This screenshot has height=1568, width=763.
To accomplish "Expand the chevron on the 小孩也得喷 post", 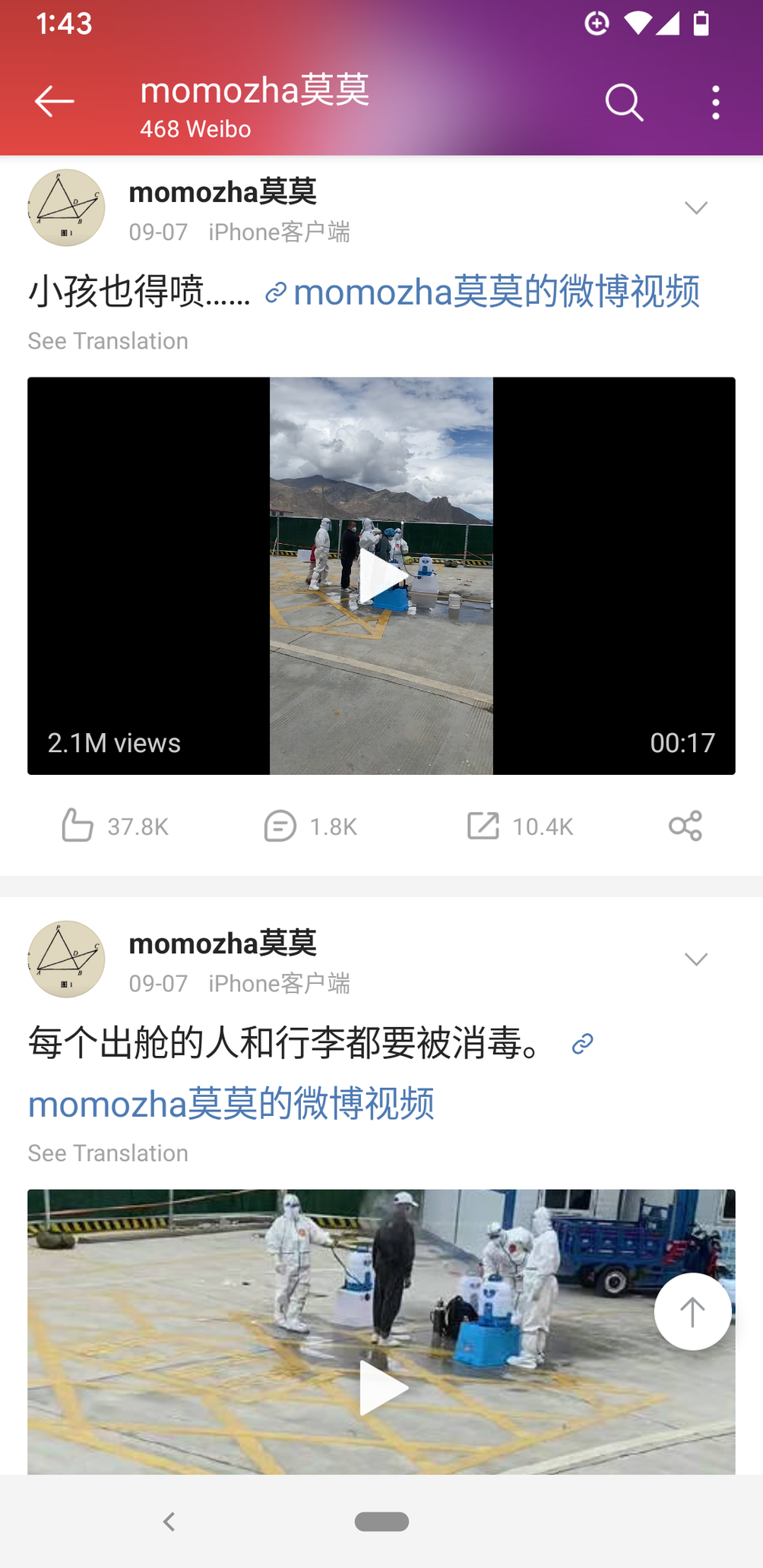I will pos(696,207).
